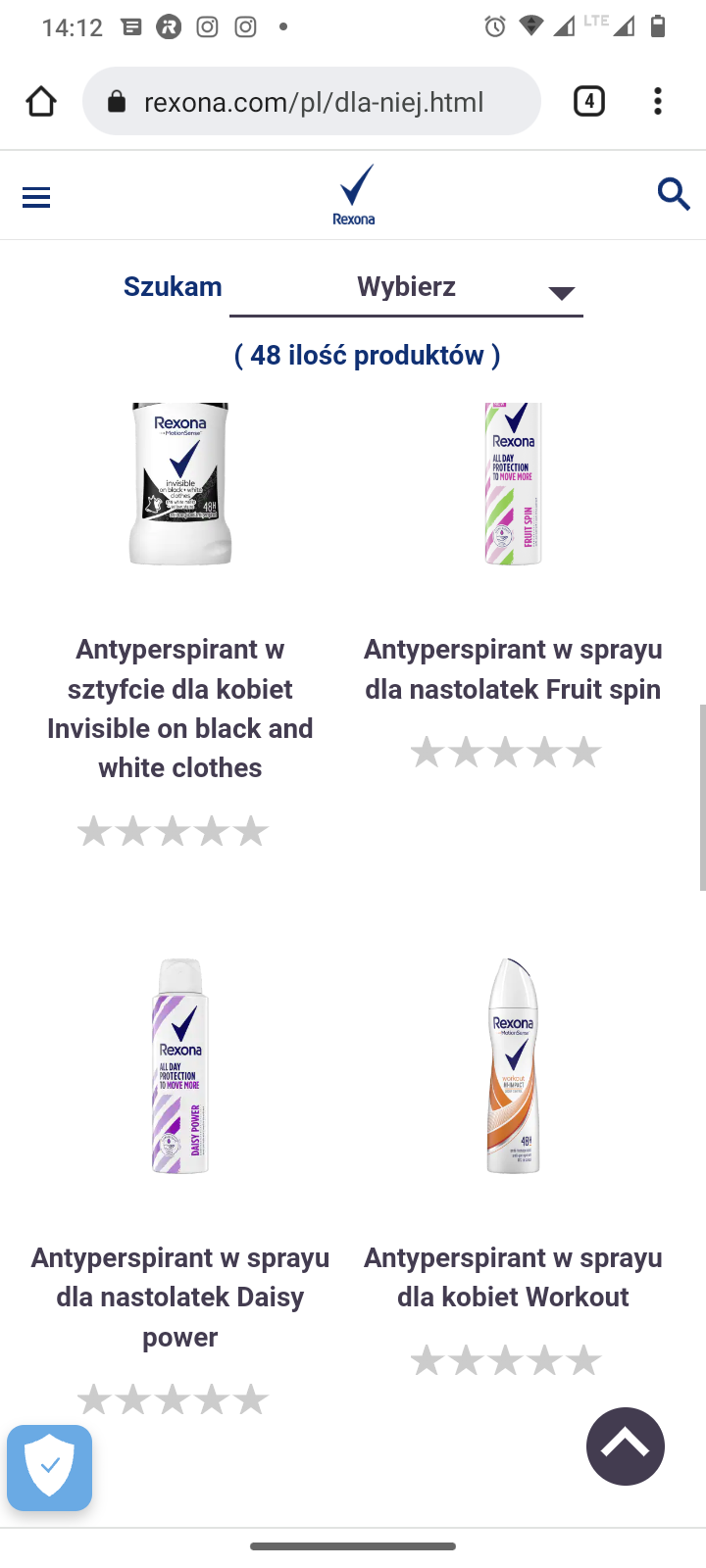Screen dimensions: 706x1568
Task: Open the Invisible on black and white stick product
Action: coord(180,708)
